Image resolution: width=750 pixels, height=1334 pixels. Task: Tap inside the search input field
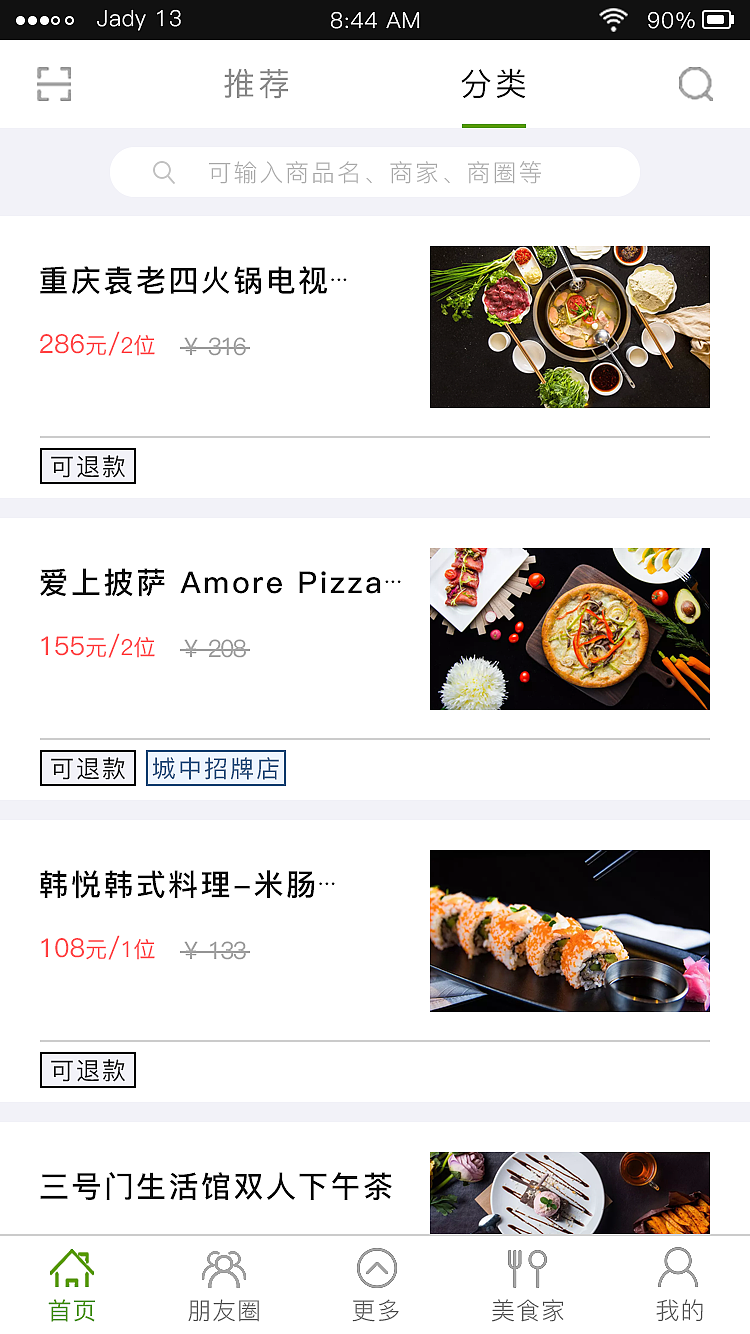(375, 171)
